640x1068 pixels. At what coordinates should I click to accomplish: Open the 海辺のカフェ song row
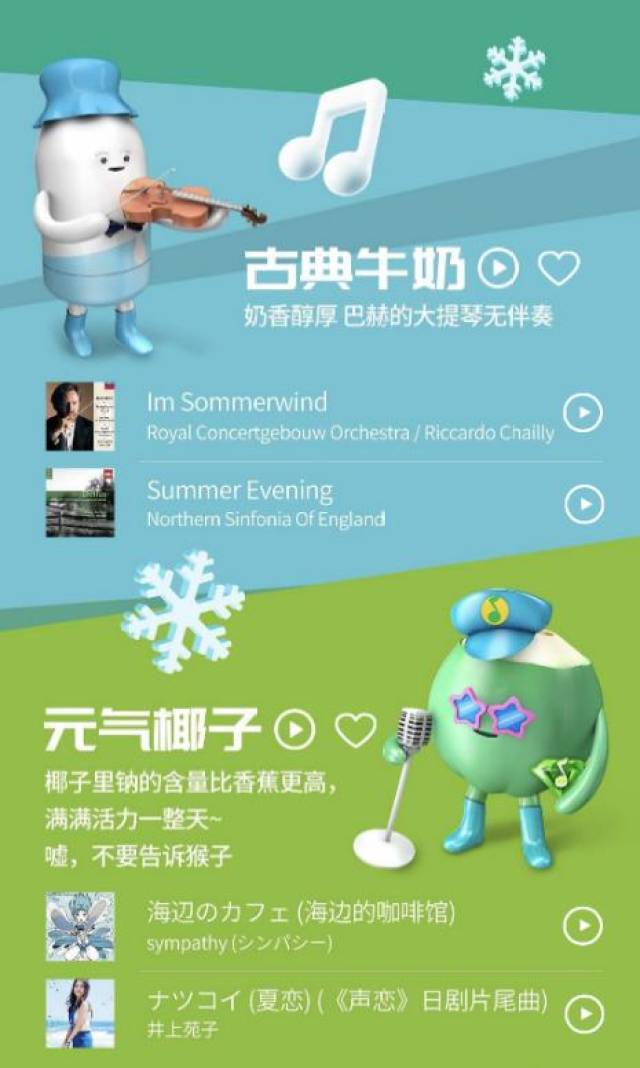[324, 926]
